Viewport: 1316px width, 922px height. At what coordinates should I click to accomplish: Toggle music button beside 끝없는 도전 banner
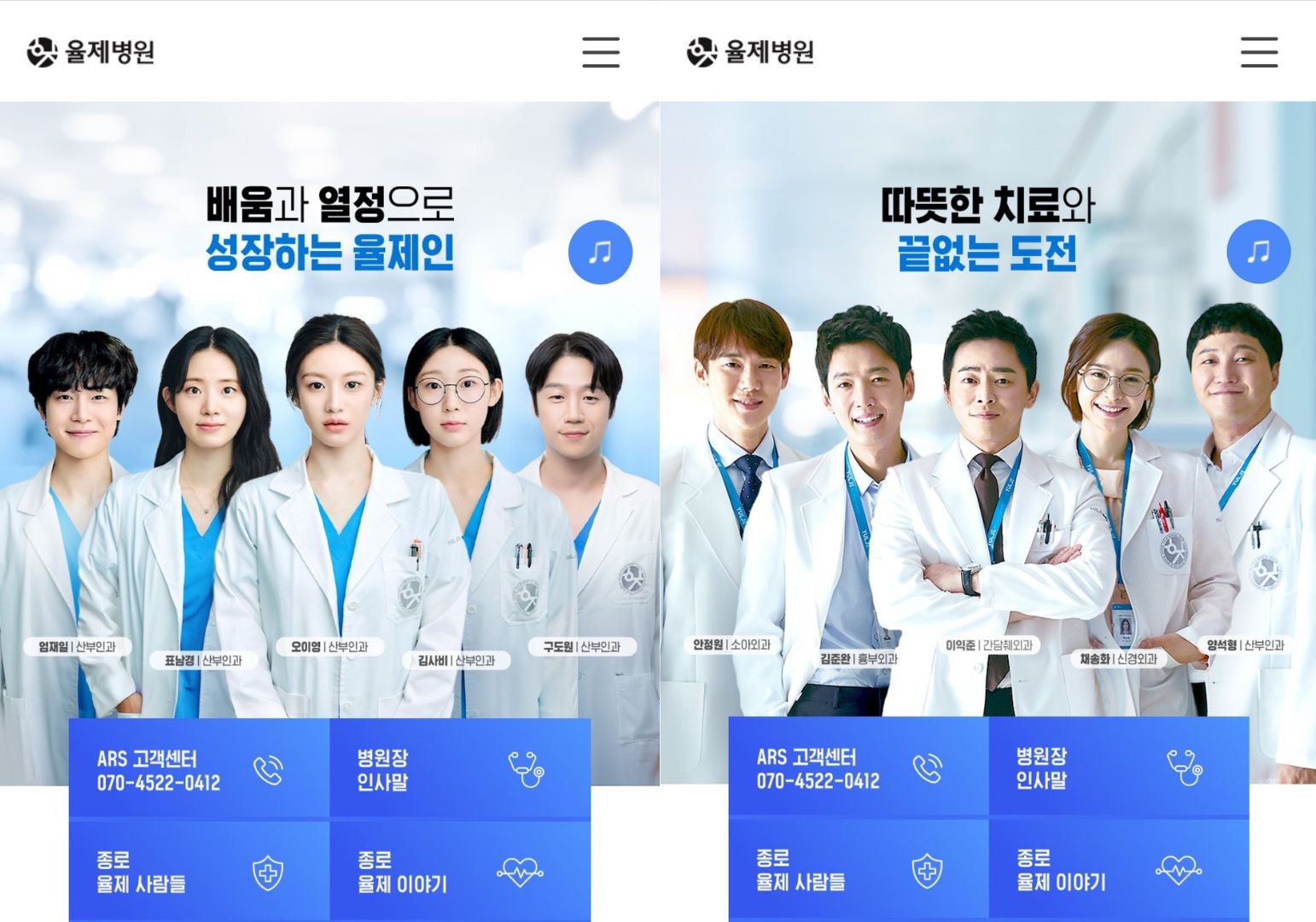[x=1258, y=252]
